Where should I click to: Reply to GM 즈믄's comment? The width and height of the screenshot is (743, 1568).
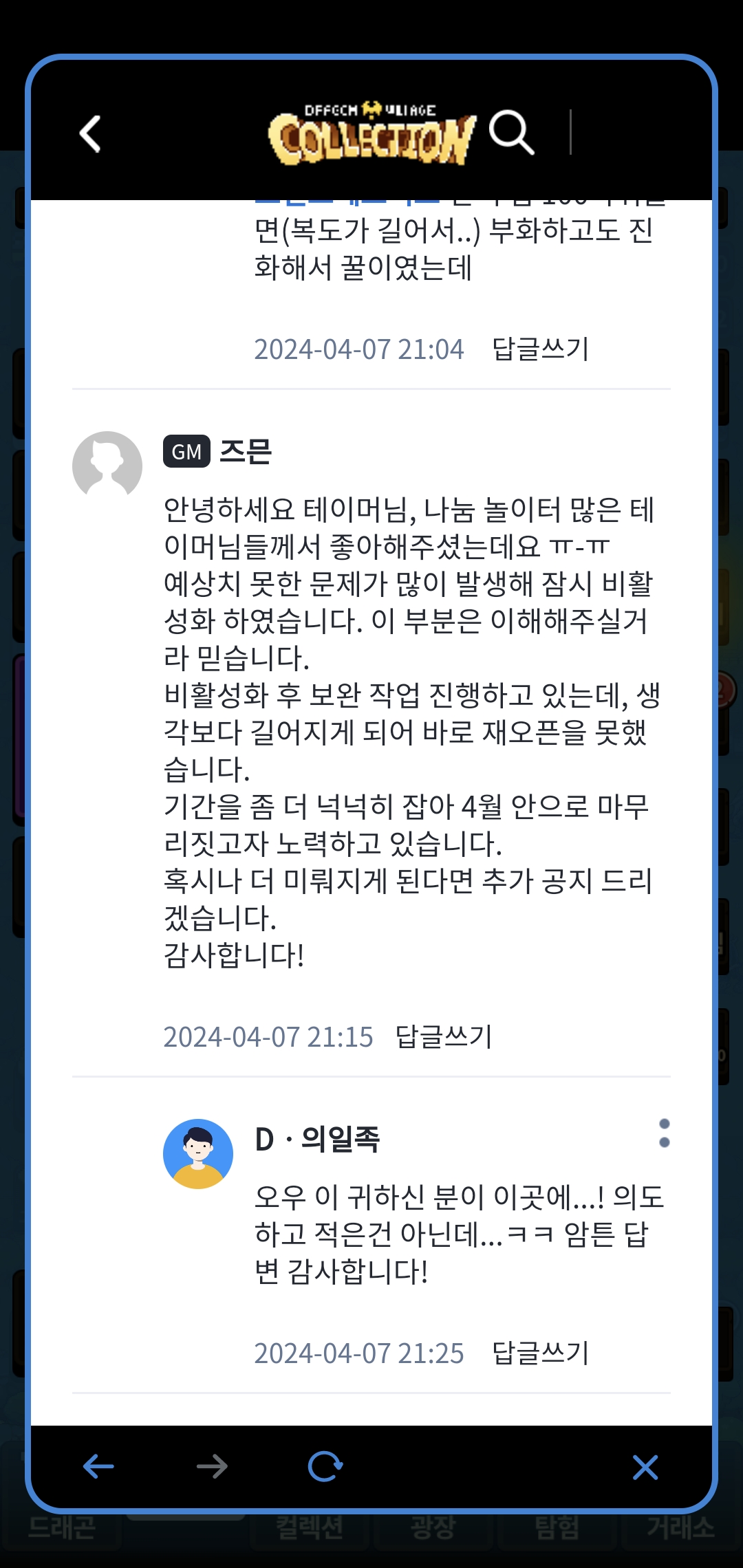(x=444, y=1037)
